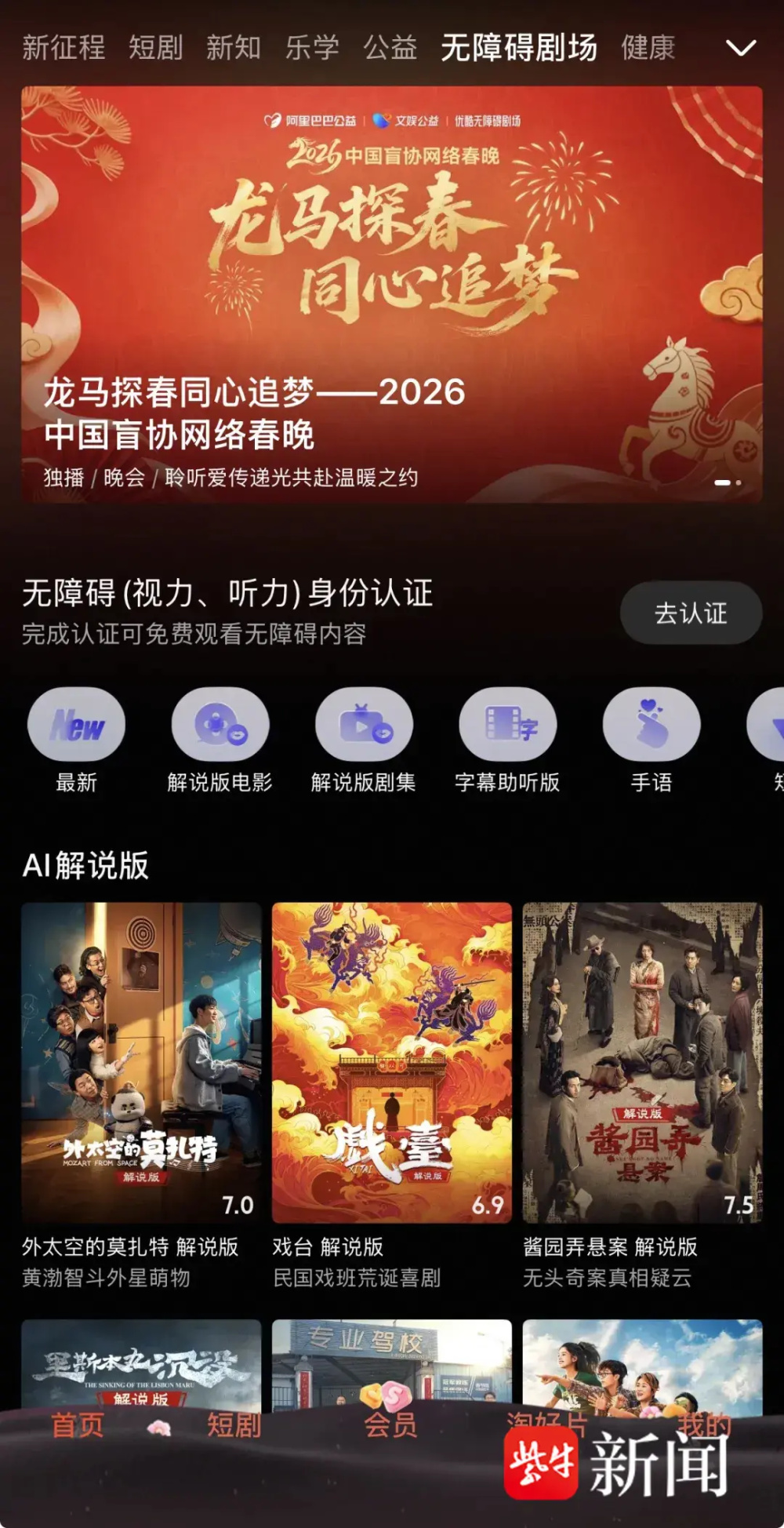Switch to the 短剧 channel tab
This screenshot has height=1528, width=784.
tap(155, 47)
